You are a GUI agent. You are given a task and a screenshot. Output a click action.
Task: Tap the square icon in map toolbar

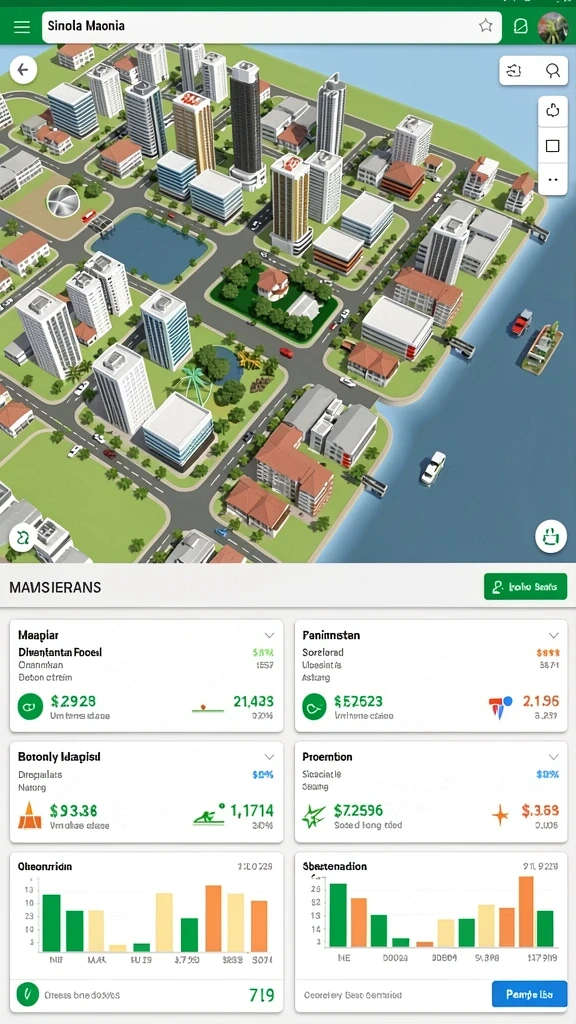point(552,146)
